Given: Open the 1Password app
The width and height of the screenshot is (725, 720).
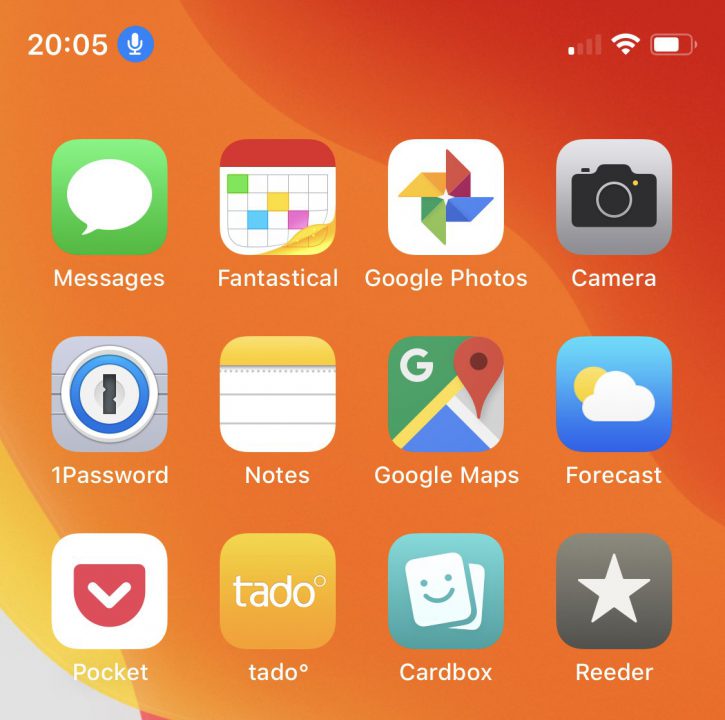Looking at the screenshot, I should [109, 394].
